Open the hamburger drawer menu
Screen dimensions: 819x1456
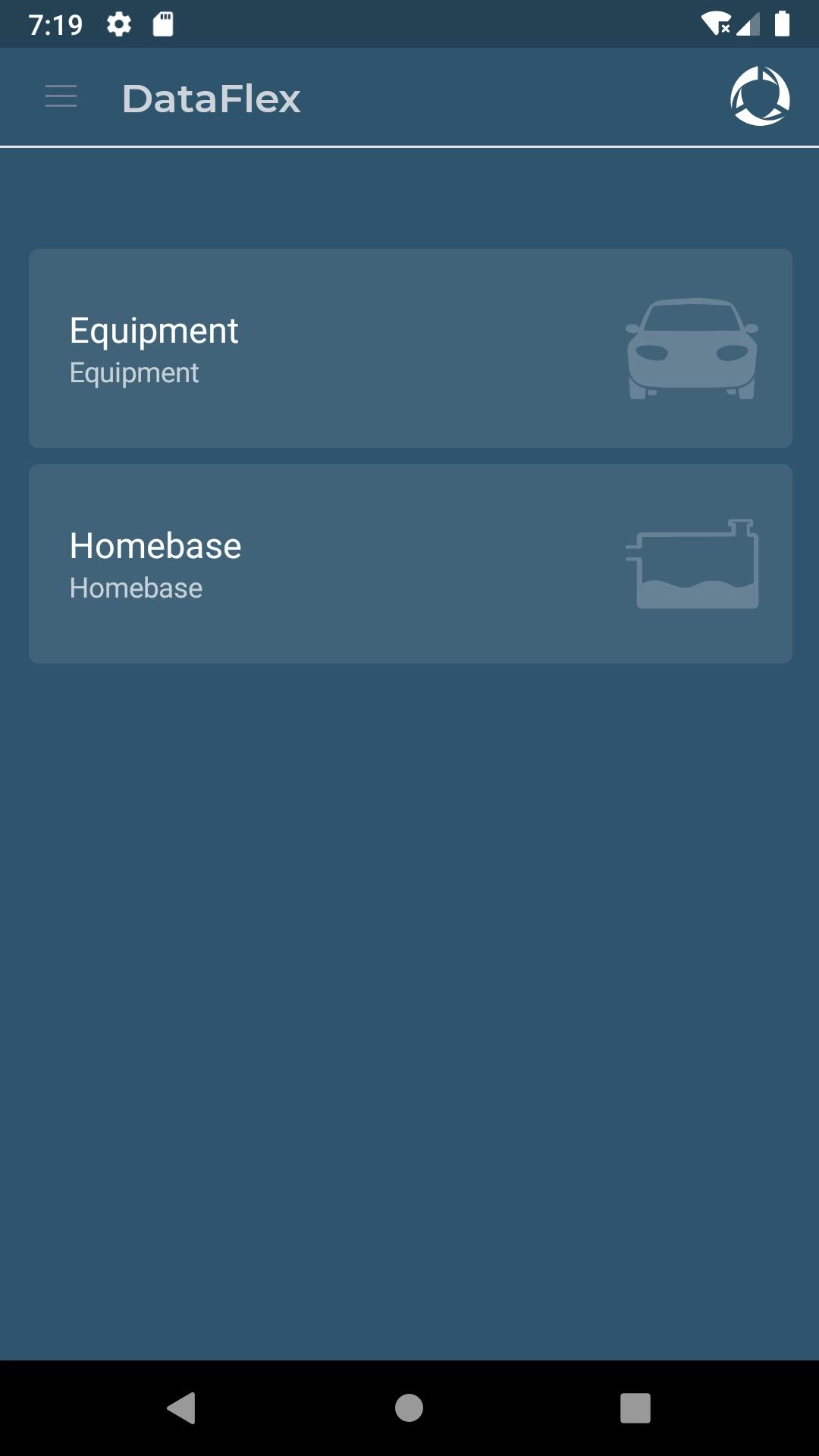pyautogui.click(x=61, y=97)
